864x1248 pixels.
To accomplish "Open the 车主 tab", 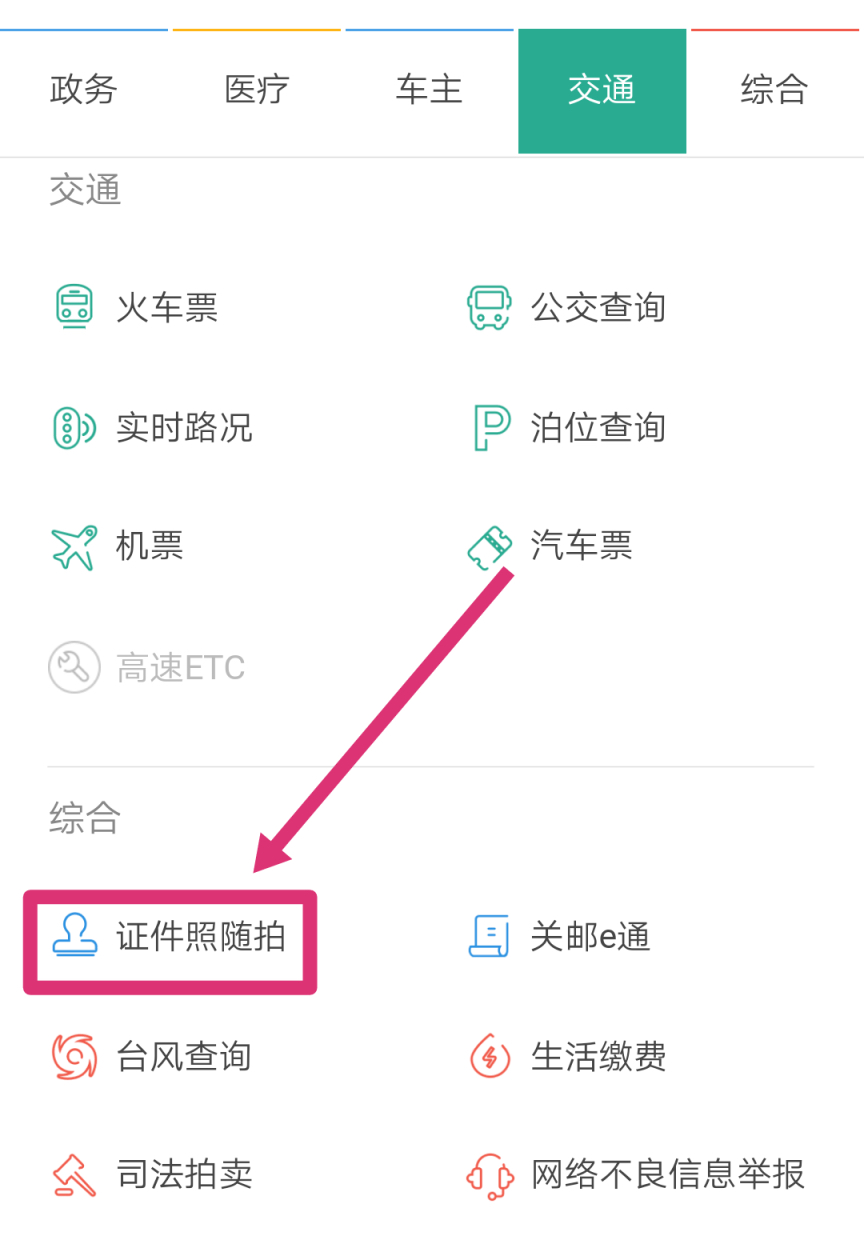I will point(429,90).
